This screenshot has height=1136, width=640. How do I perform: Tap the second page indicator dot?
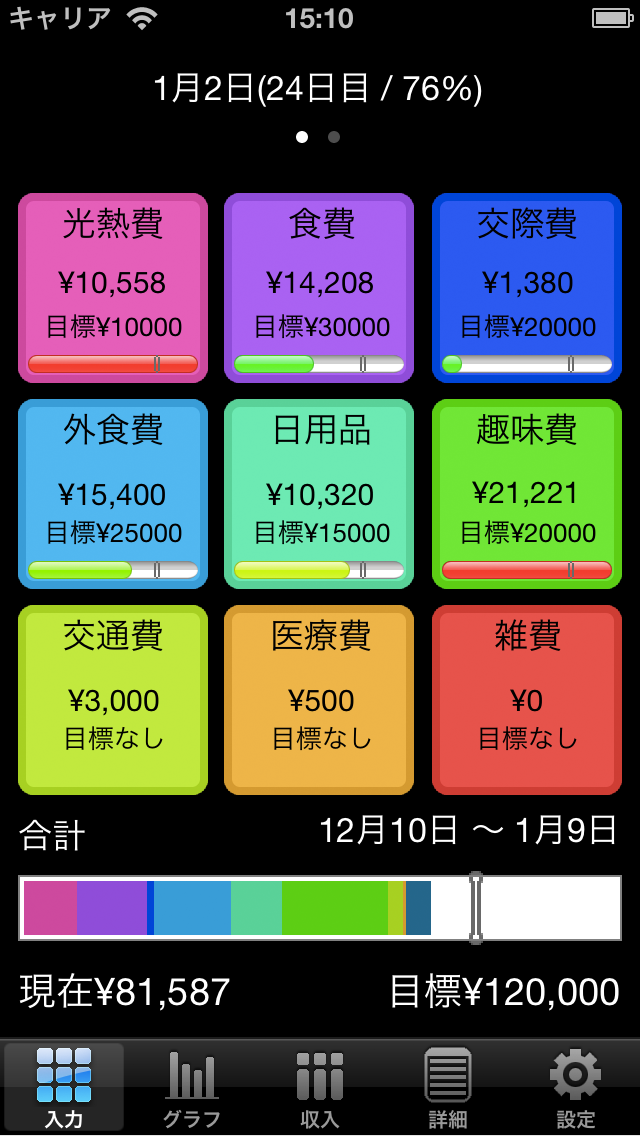pyautogui.click(x=334, y=137)
